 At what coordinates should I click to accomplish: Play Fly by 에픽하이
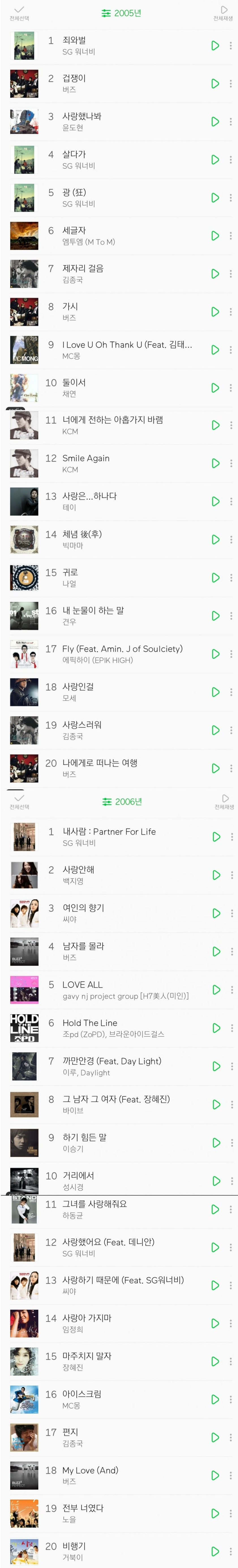tap(215, 654)
